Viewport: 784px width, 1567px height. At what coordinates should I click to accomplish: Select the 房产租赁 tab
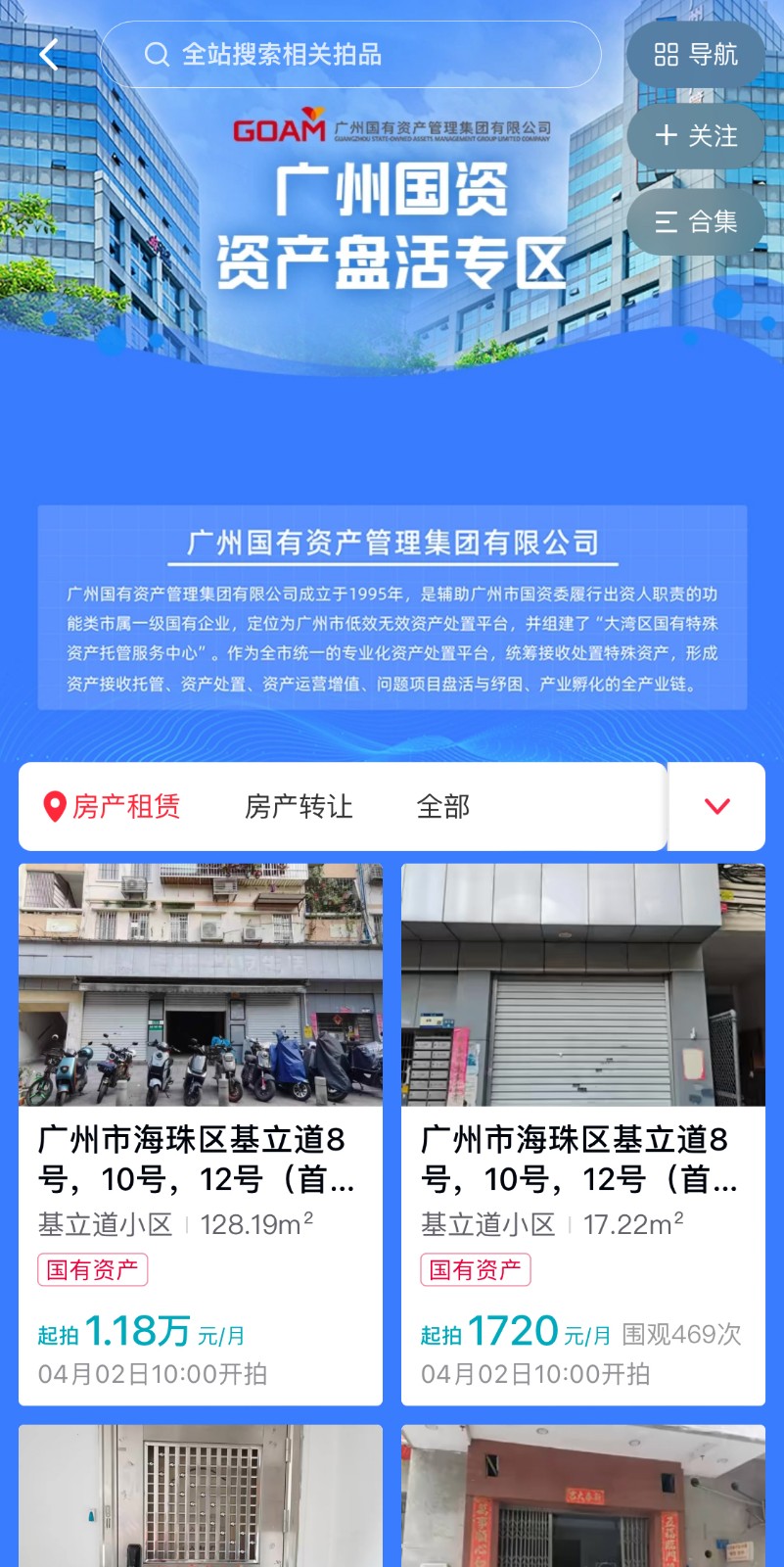click(x=113, y=807)
